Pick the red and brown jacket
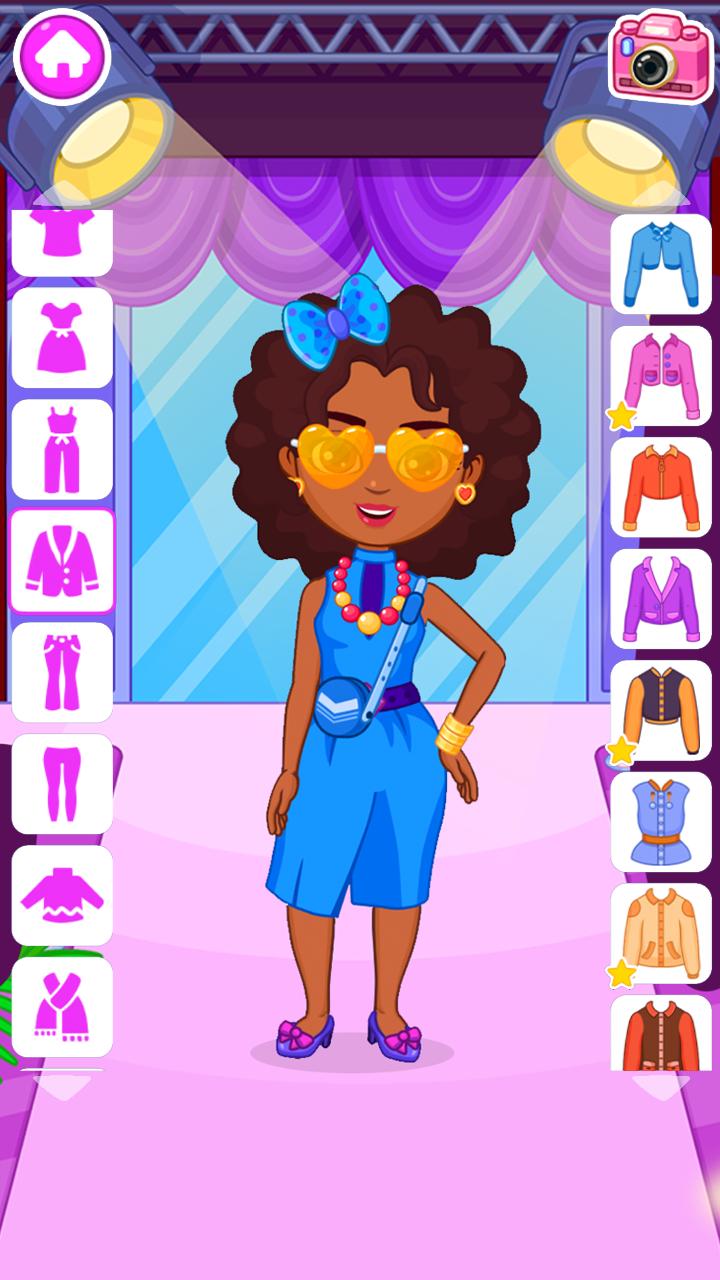The image size is (720, 1280). 661,1035
